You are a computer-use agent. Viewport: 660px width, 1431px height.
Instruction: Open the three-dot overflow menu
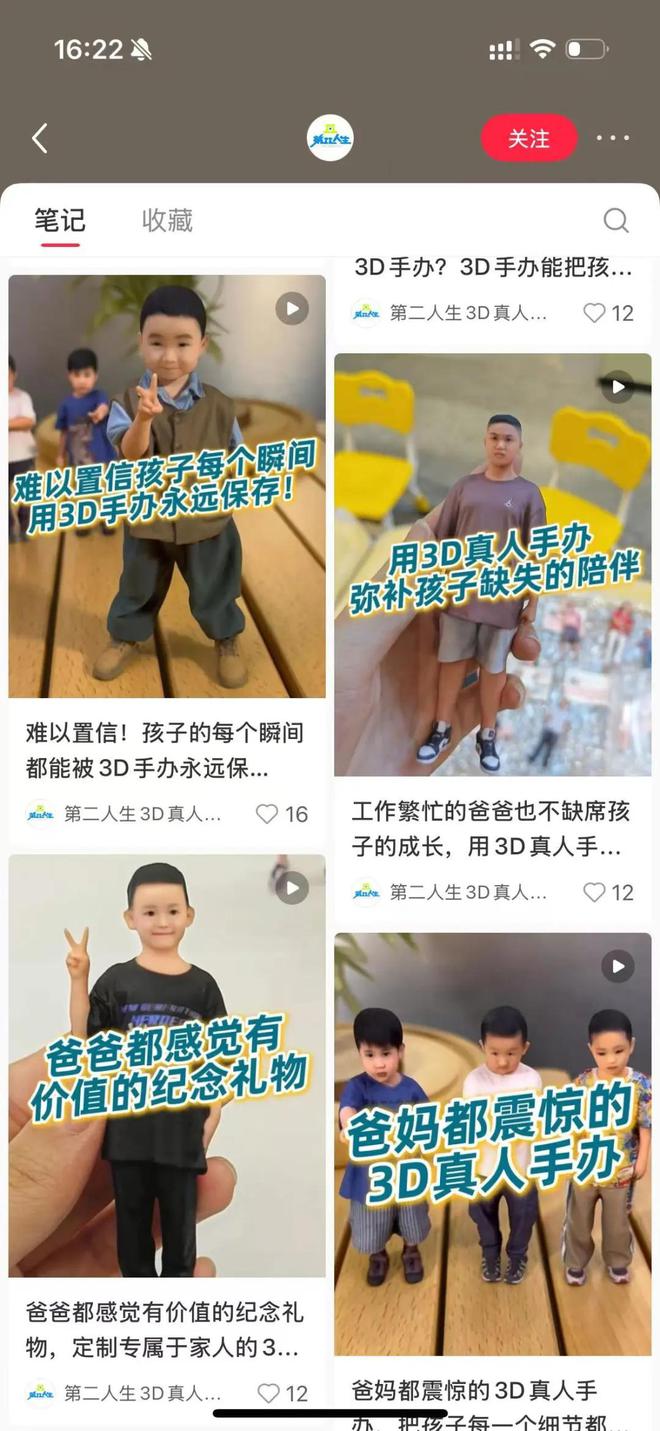pyautogui.click(x=613, y=138)
